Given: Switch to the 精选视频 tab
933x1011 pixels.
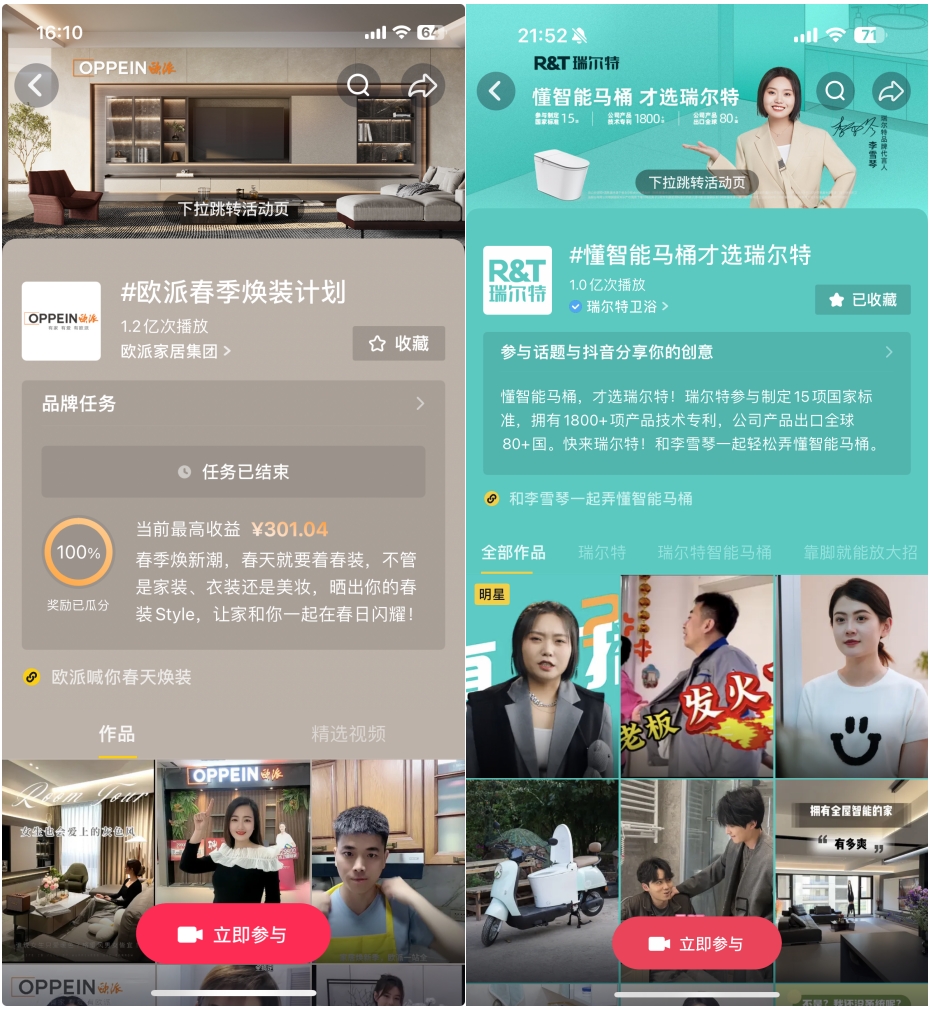Looking at the screenshot, I should tap(348, 734).
